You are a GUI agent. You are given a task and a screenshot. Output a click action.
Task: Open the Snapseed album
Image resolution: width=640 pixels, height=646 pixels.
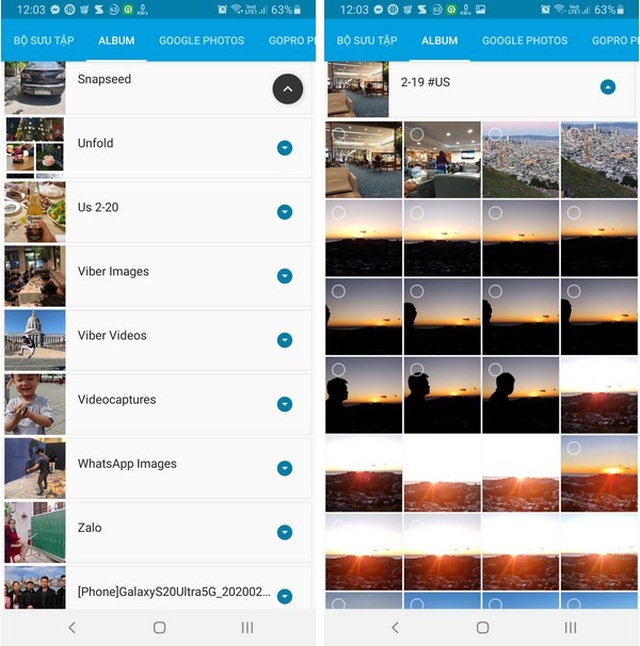point(104,80)
